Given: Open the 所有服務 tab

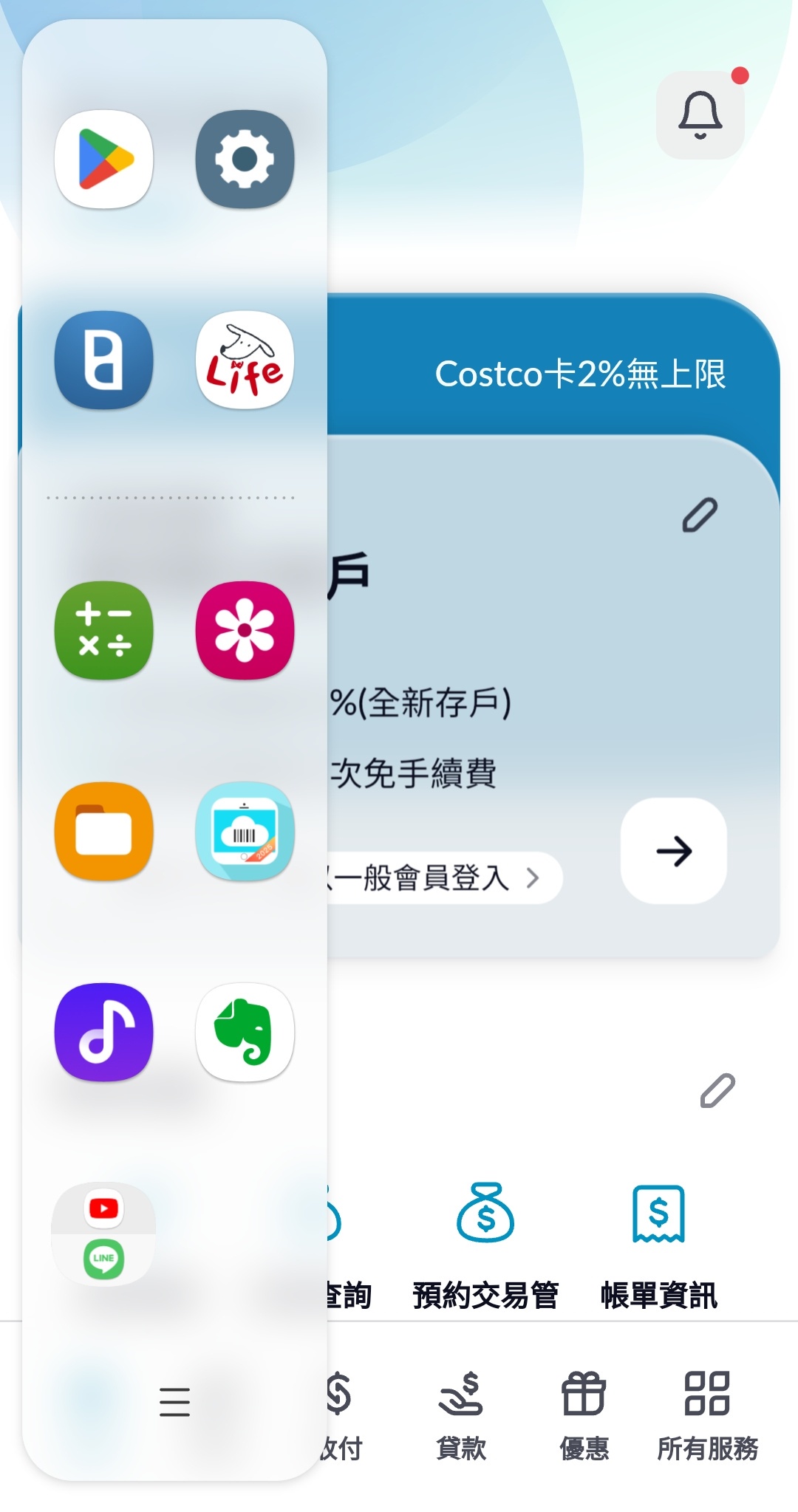Looking at the screenshot, I should pos(707,1415).
